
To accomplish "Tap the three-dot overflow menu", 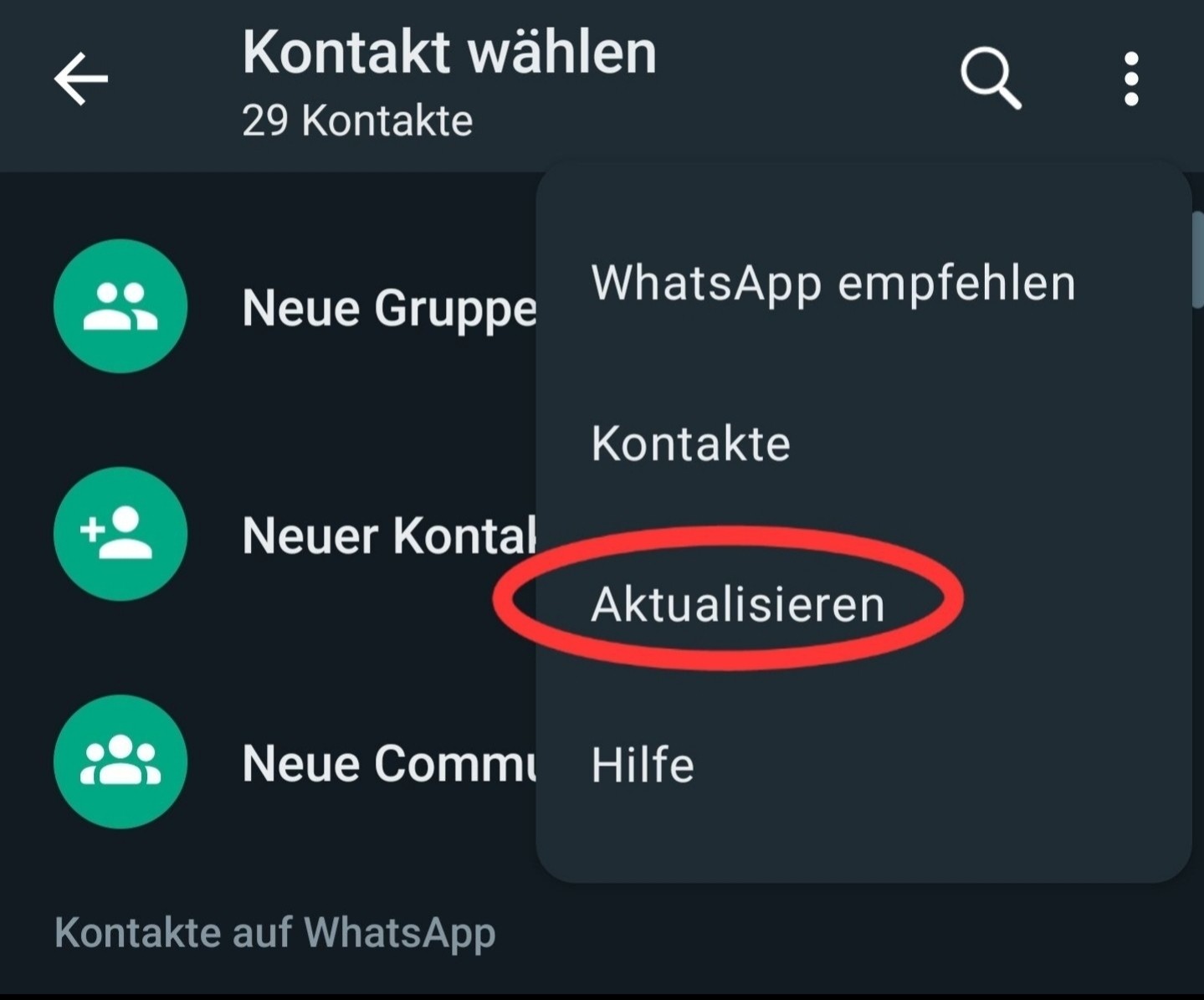I will point(1131,79).
